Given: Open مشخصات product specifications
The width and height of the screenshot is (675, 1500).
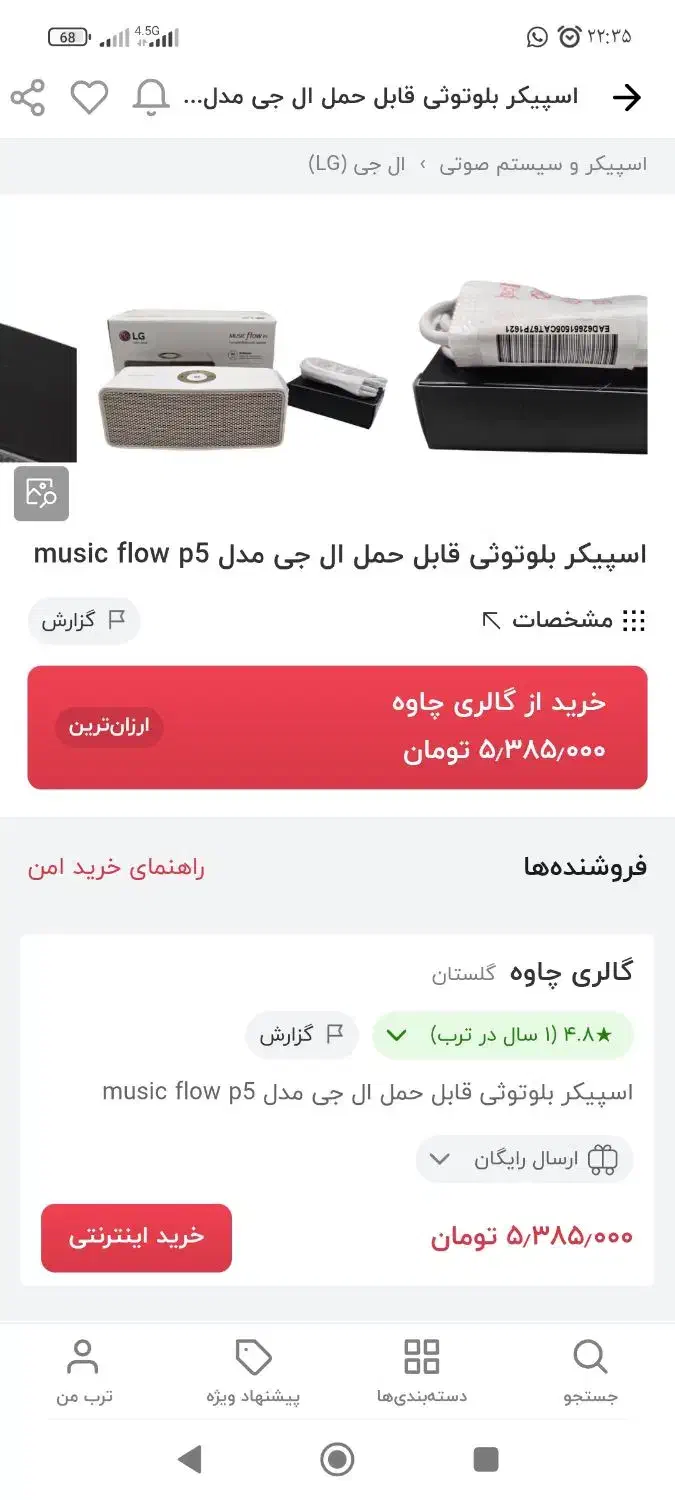Looking at the screenshot, I should point(564,621).
